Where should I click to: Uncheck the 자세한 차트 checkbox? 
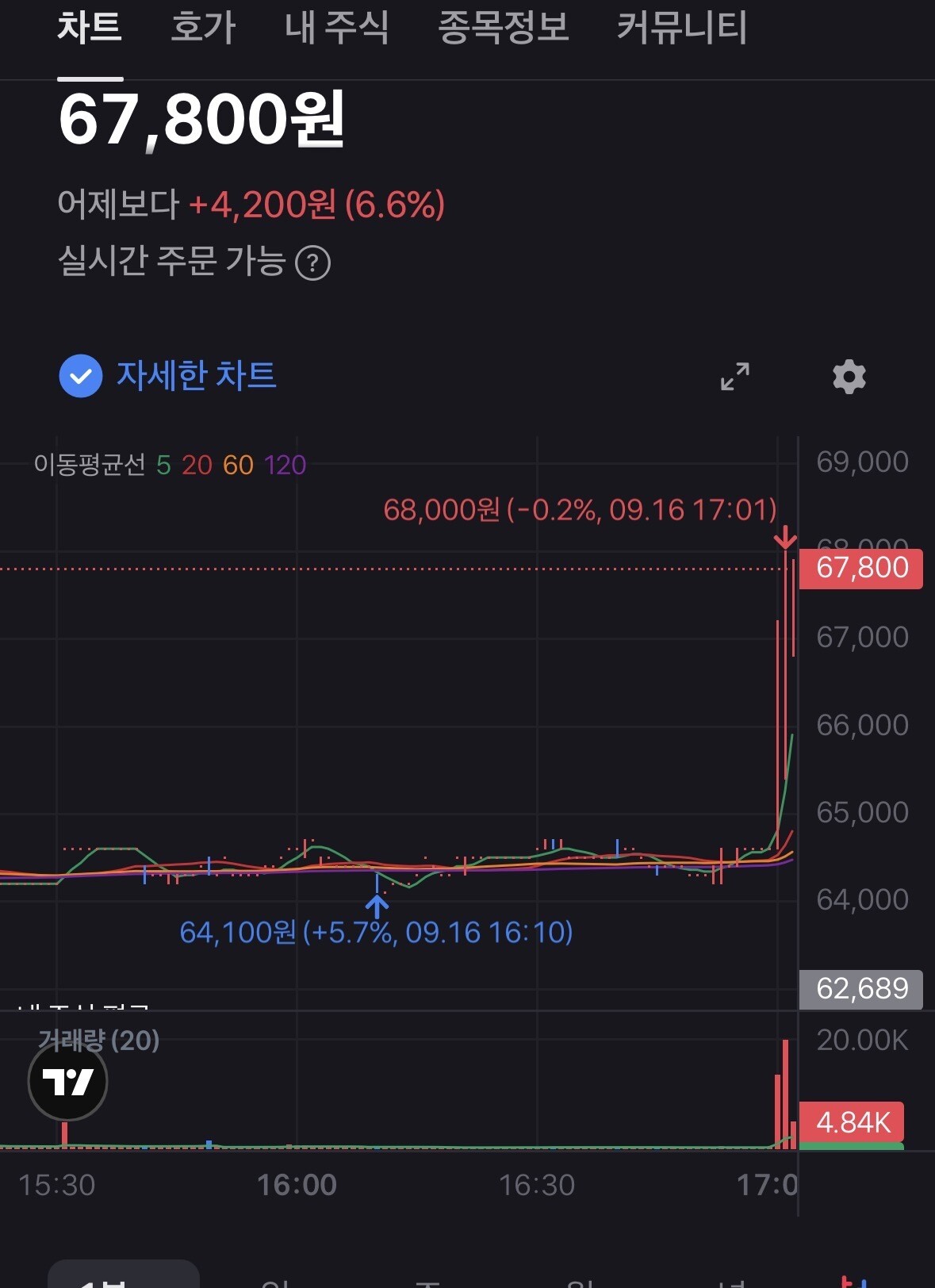(81, 376)
